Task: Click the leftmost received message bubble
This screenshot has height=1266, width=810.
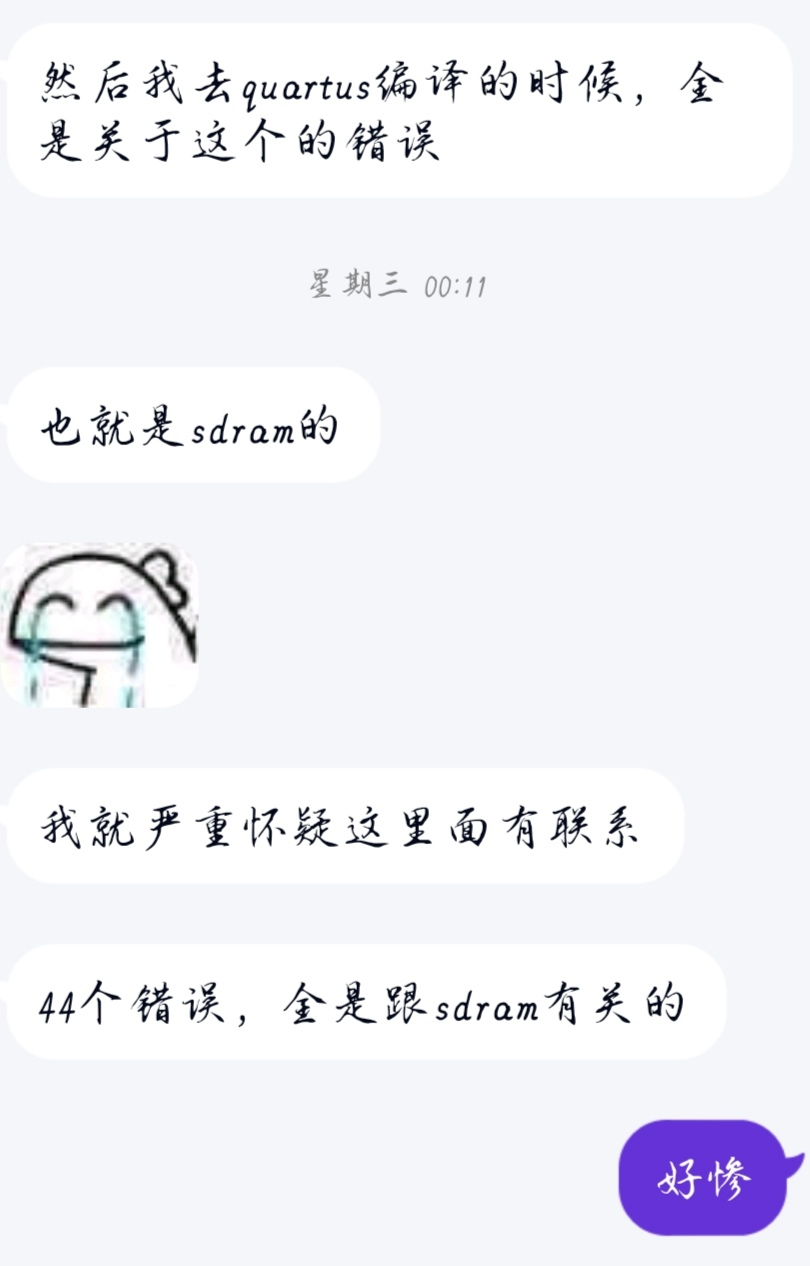Action: click(x=190, y=425)
